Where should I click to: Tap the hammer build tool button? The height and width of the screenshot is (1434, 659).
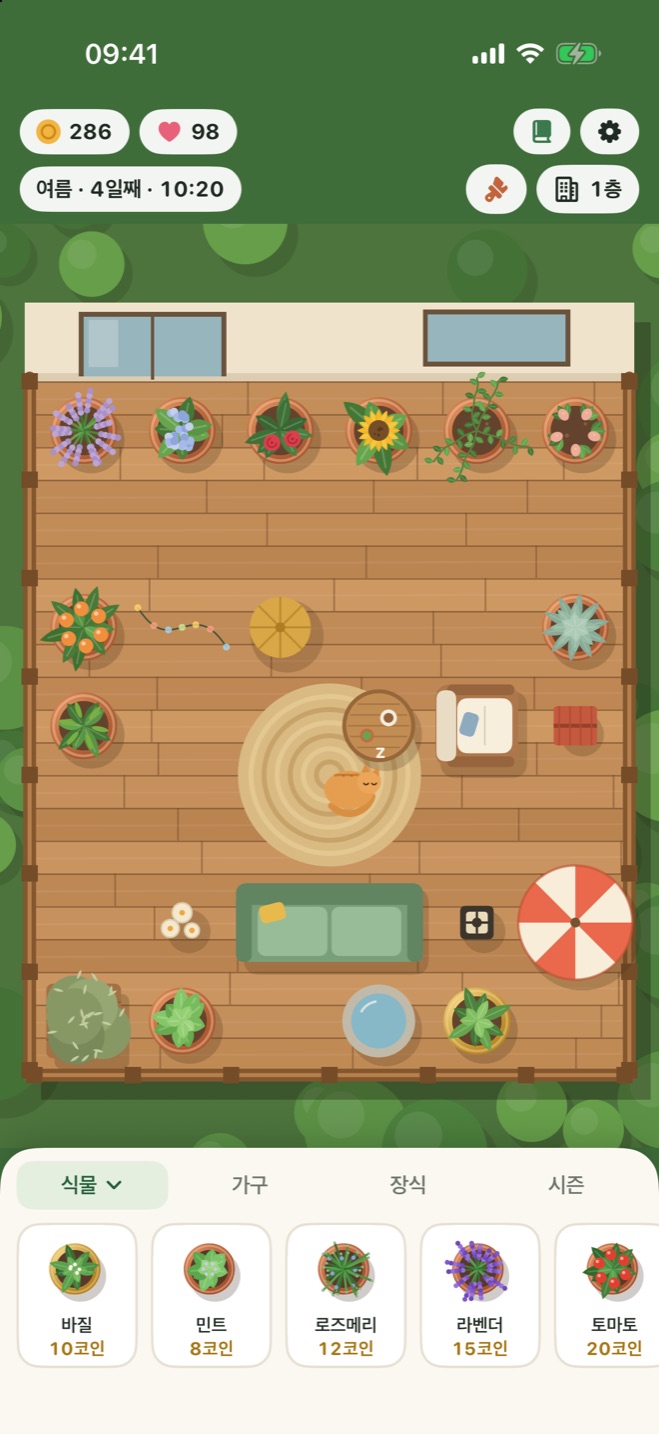pos(496,189)
